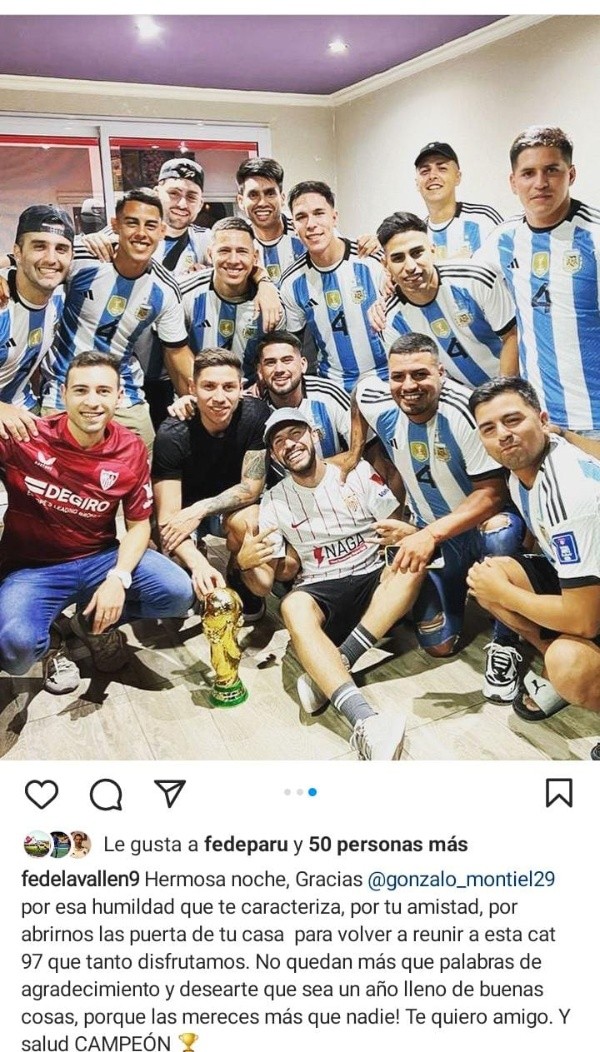This screenshot has width=600, height=1052.
Task: View fedeparu's profile in the likes line
Action: (x=246, y=844)
